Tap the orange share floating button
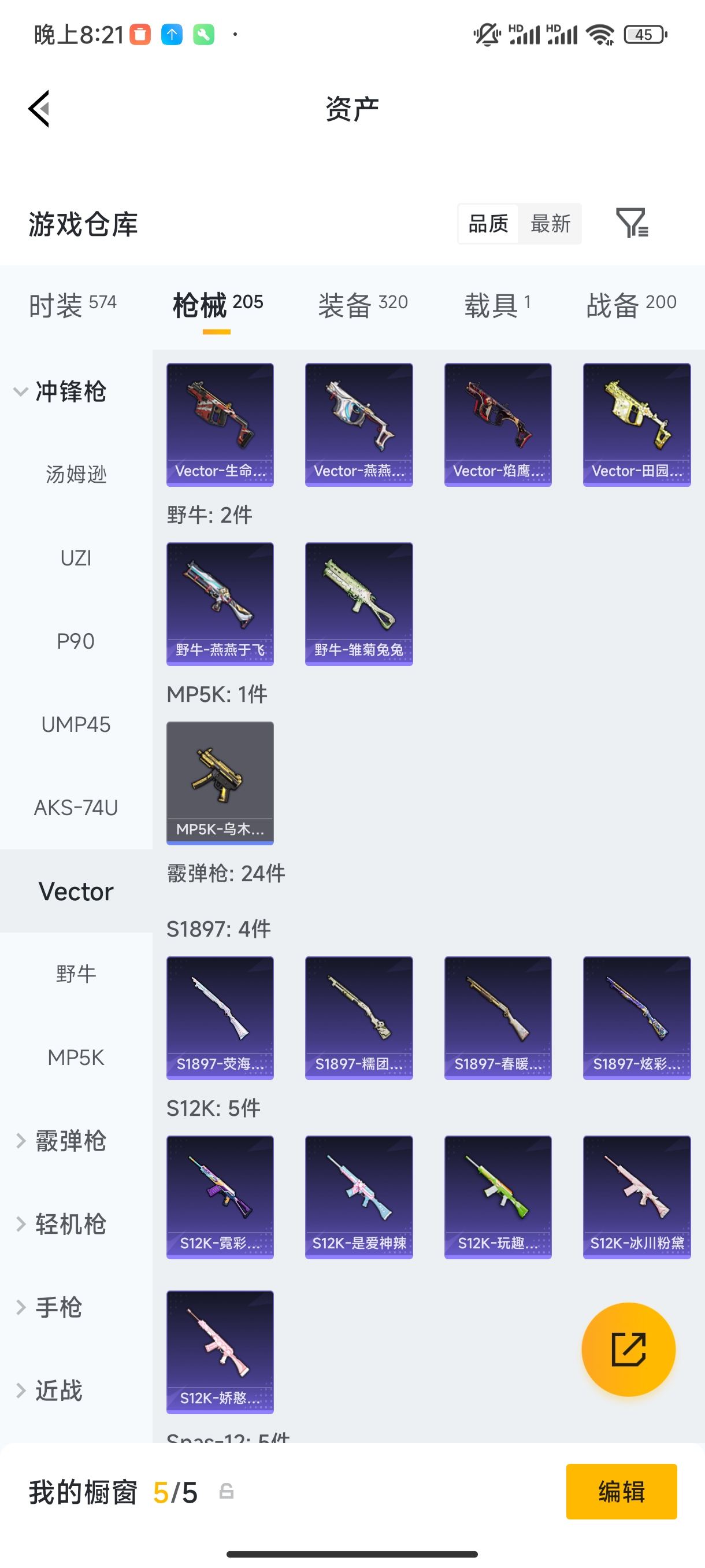This screenshot has width=705, height=1568. (628, 1349)
